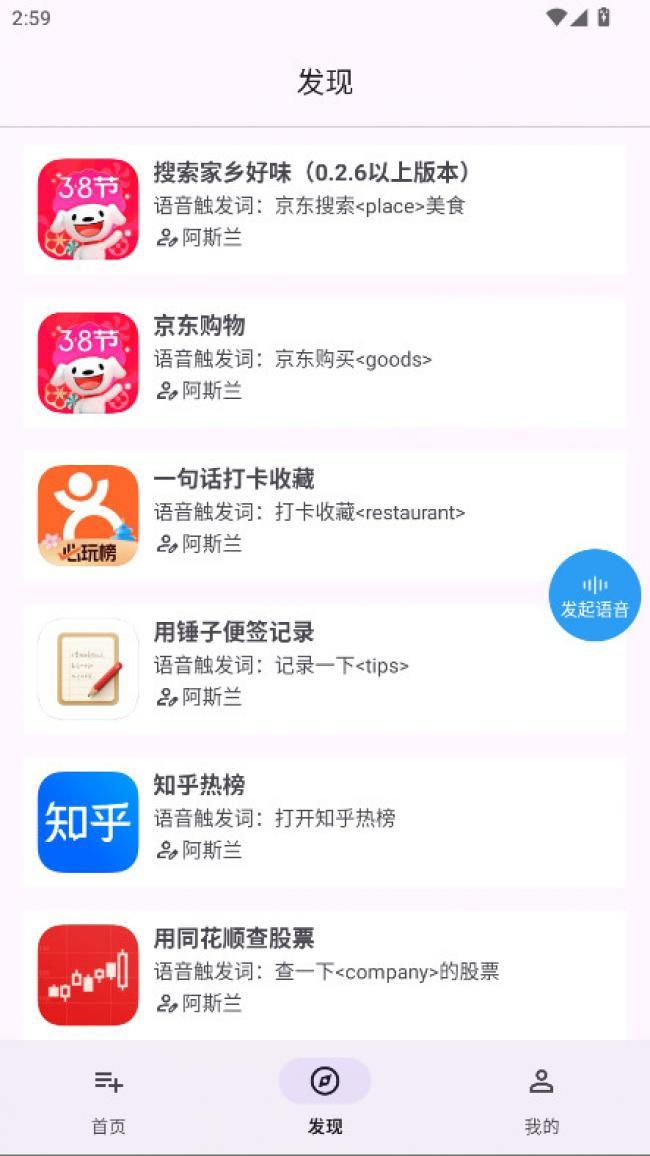View the 知乎热榜 command

click(325, 822)
